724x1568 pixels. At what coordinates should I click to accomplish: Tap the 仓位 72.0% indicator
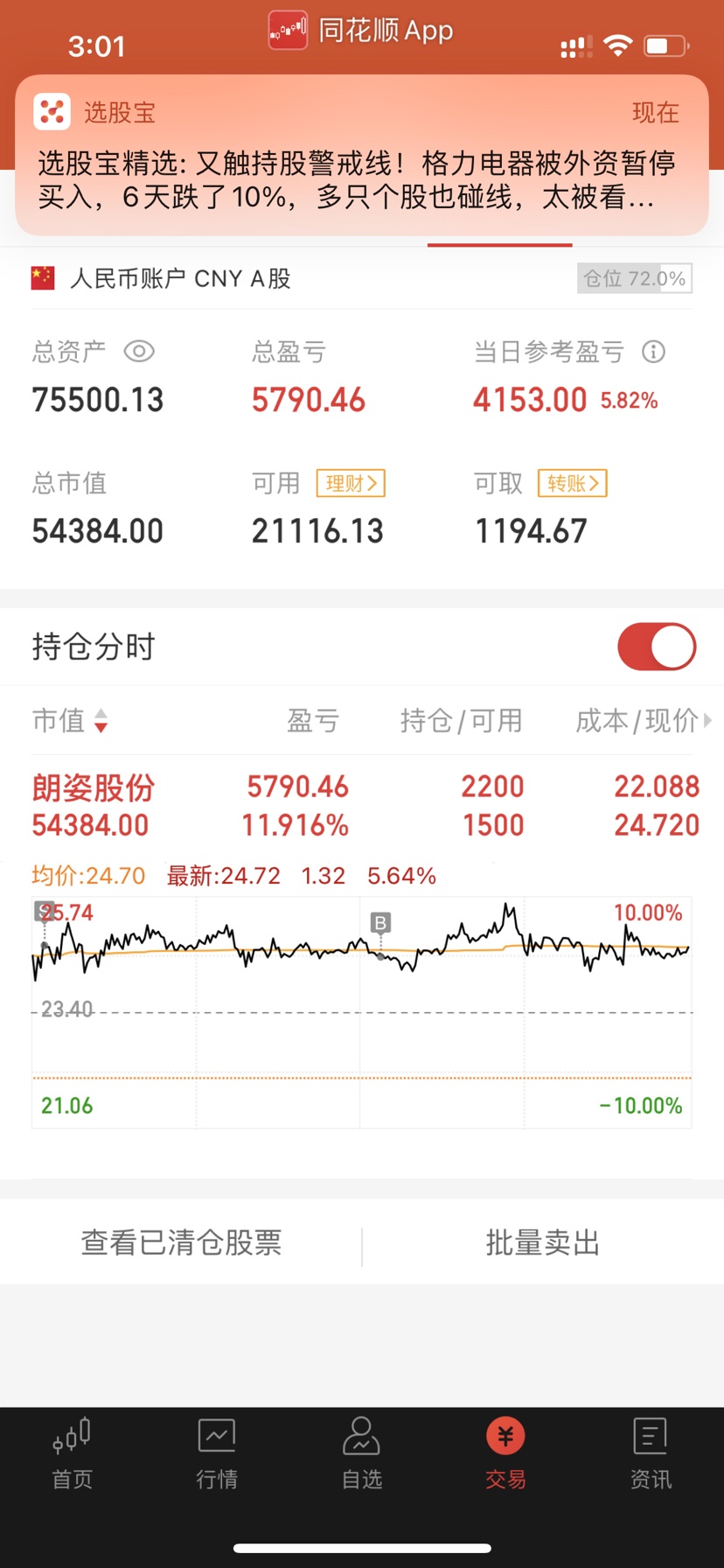coord(635,278)
